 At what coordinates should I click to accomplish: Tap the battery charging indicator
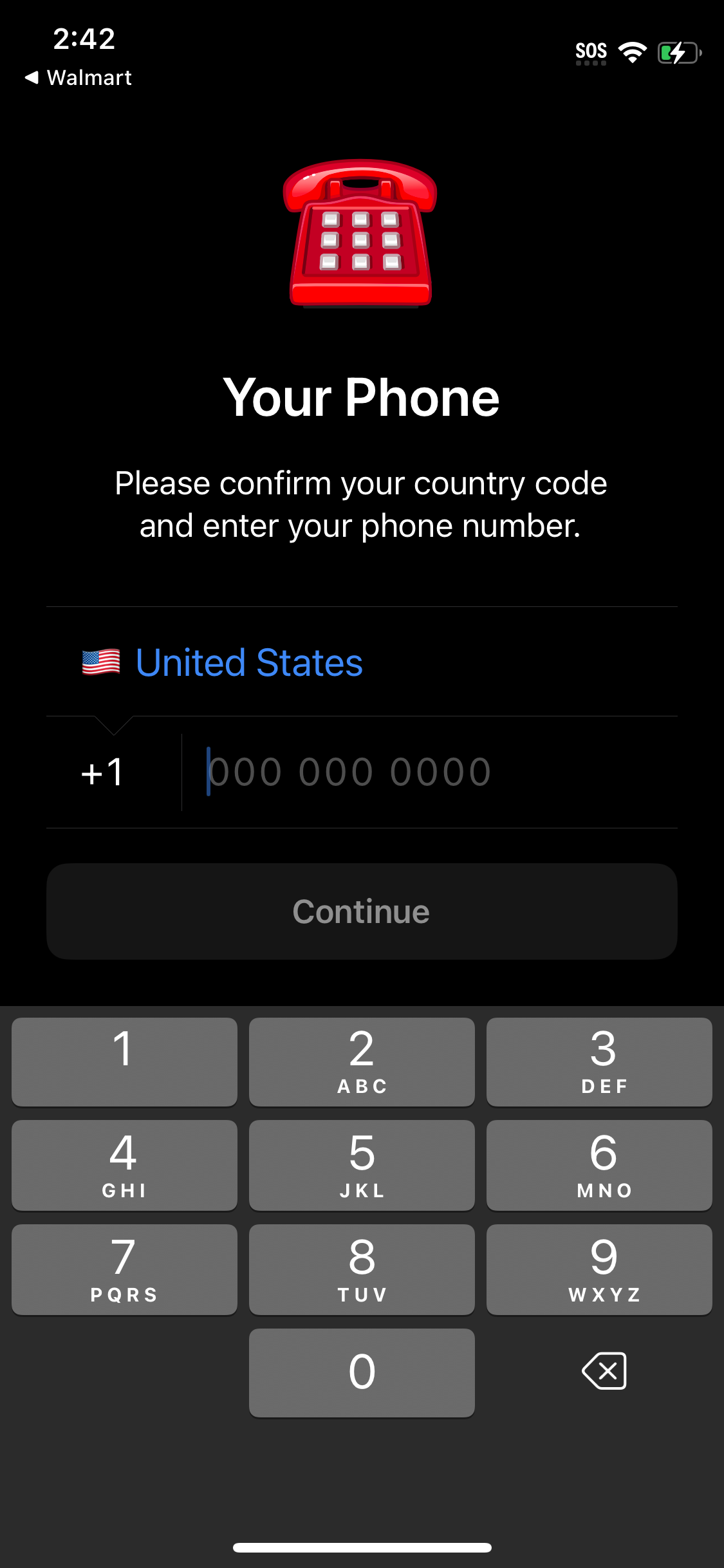(x=678, y=53)
